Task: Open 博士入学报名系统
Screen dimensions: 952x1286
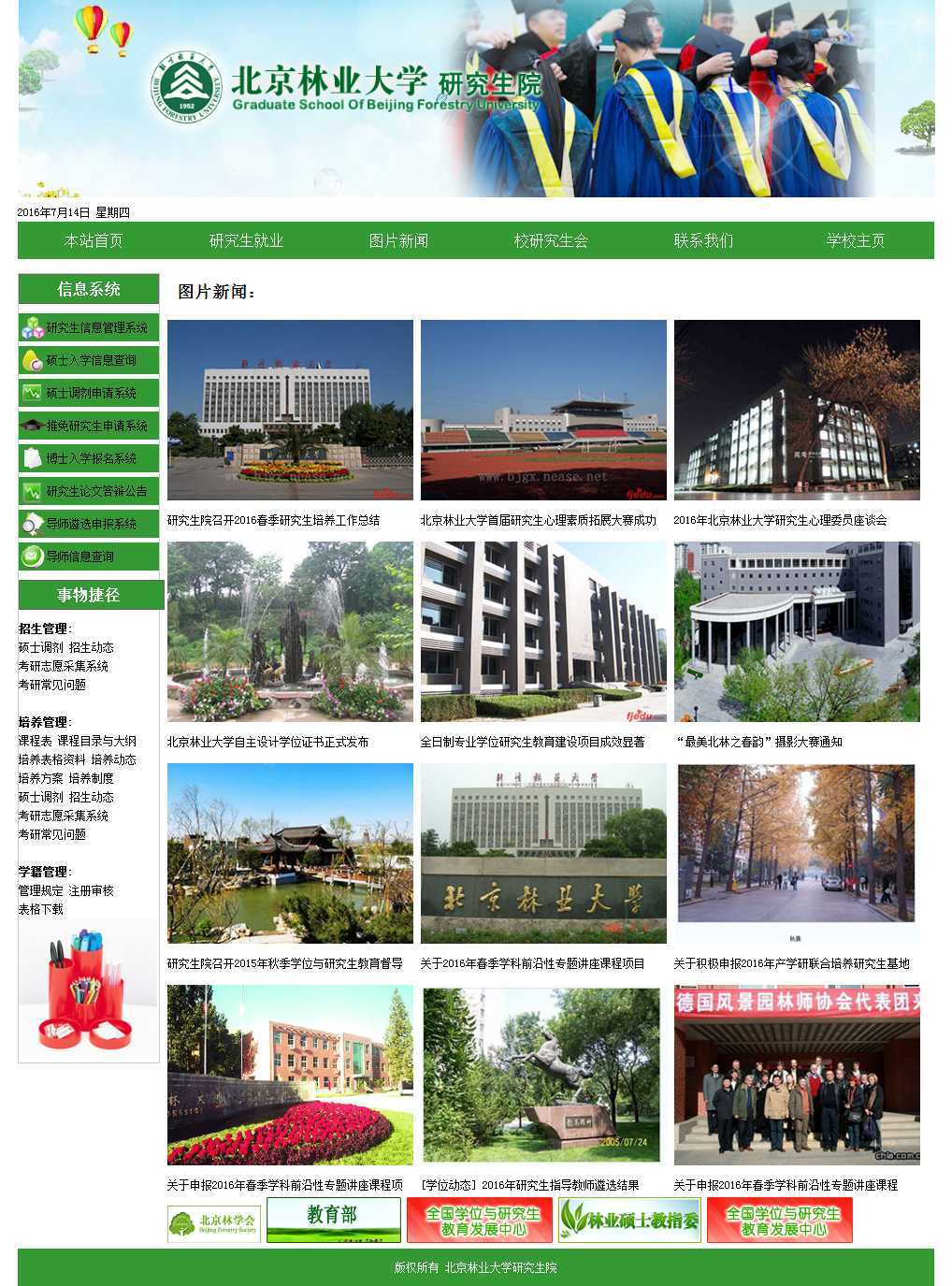Action: tap(90, 459)
